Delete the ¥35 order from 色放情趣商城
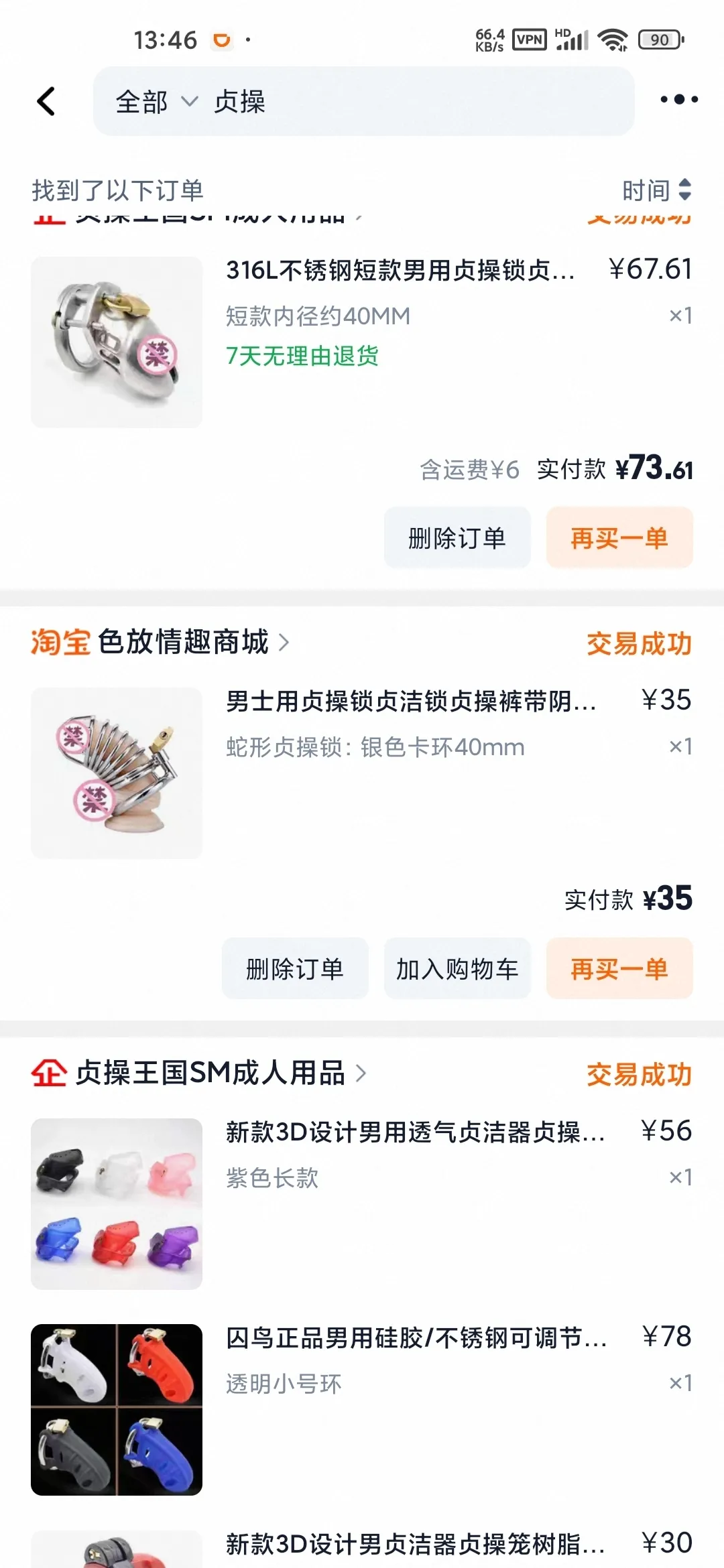This screenshot has width=724, height=1568. pyautogui.click(x=295, y=969)
